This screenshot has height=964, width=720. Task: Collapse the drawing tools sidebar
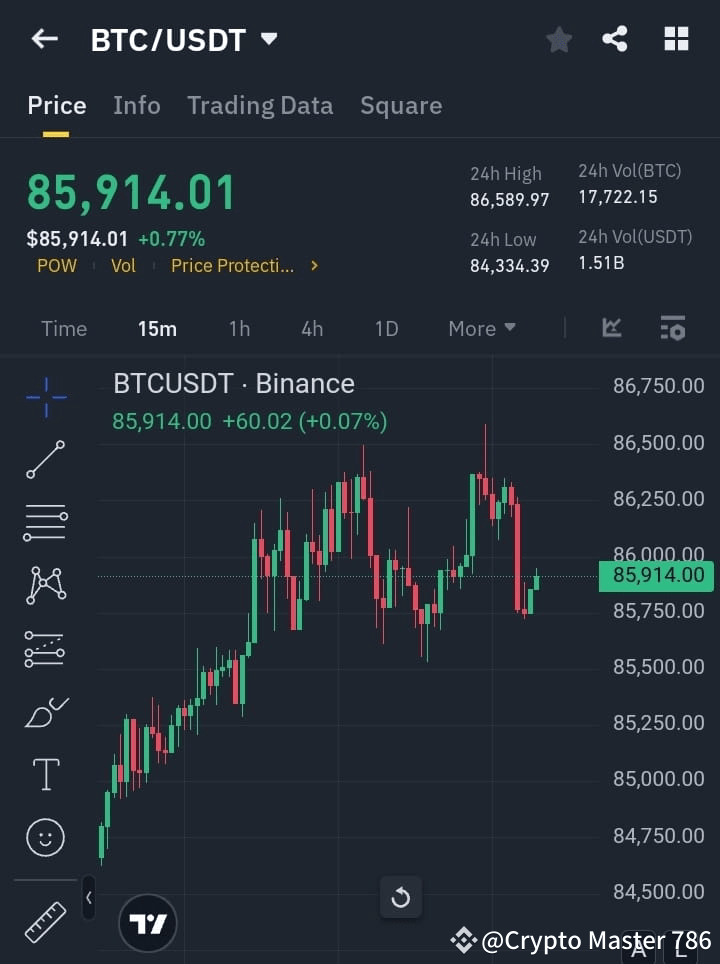point(88,898)
